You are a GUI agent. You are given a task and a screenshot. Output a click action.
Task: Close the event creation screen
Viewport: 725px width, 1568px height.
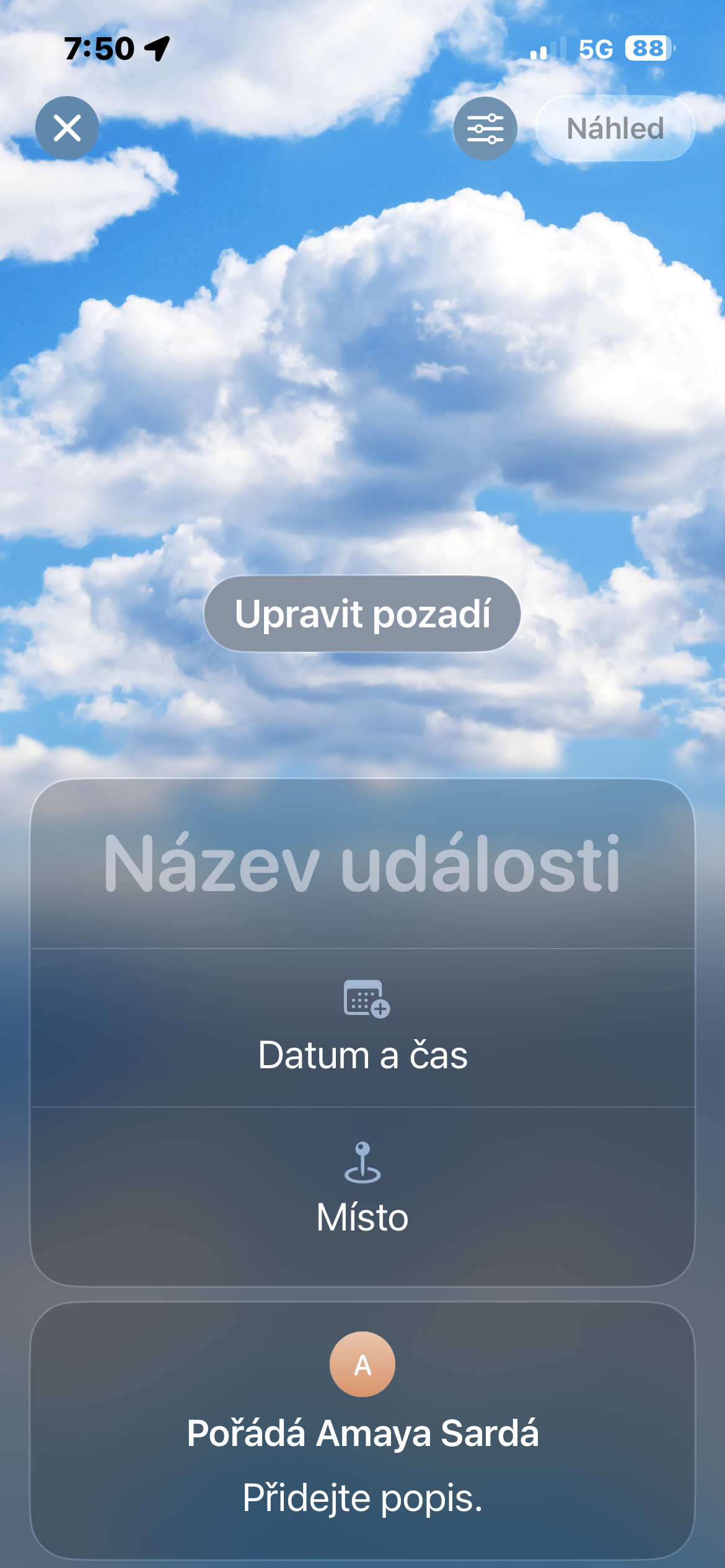pyautogui.click(x=67, y=128)
